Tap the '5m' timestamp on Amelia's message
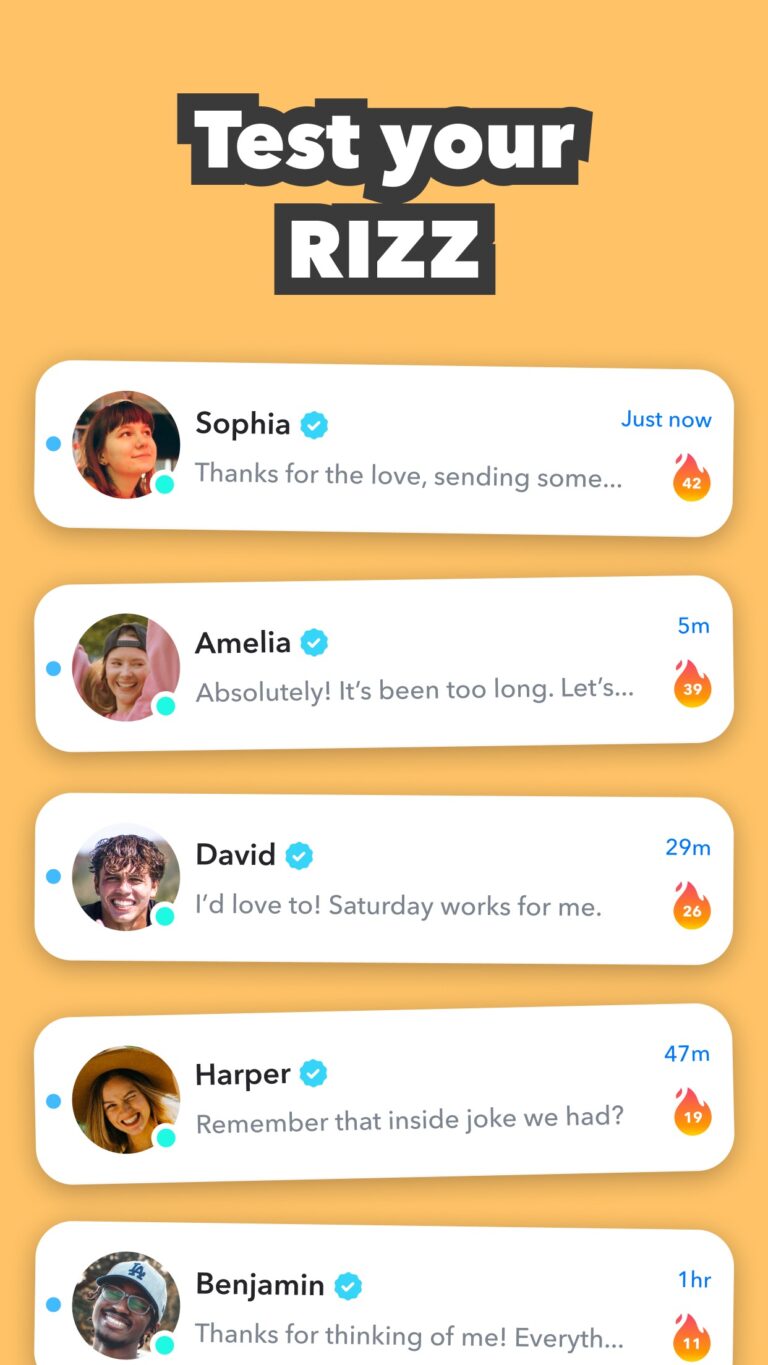Screen dimensions: 768x1365 (695, 625)
